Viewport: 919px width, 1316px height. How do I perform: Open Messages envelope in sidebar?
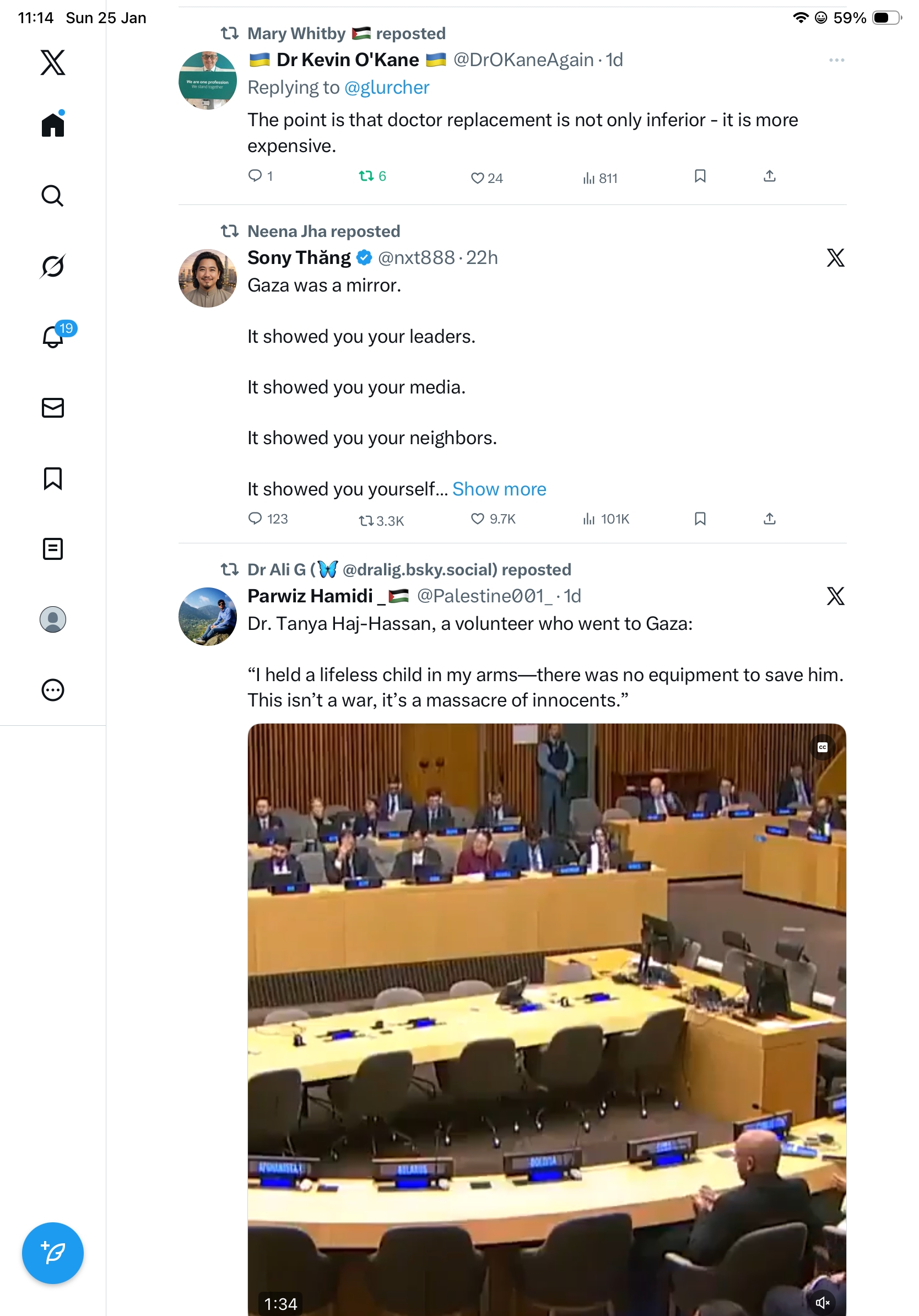click(53, 407)
